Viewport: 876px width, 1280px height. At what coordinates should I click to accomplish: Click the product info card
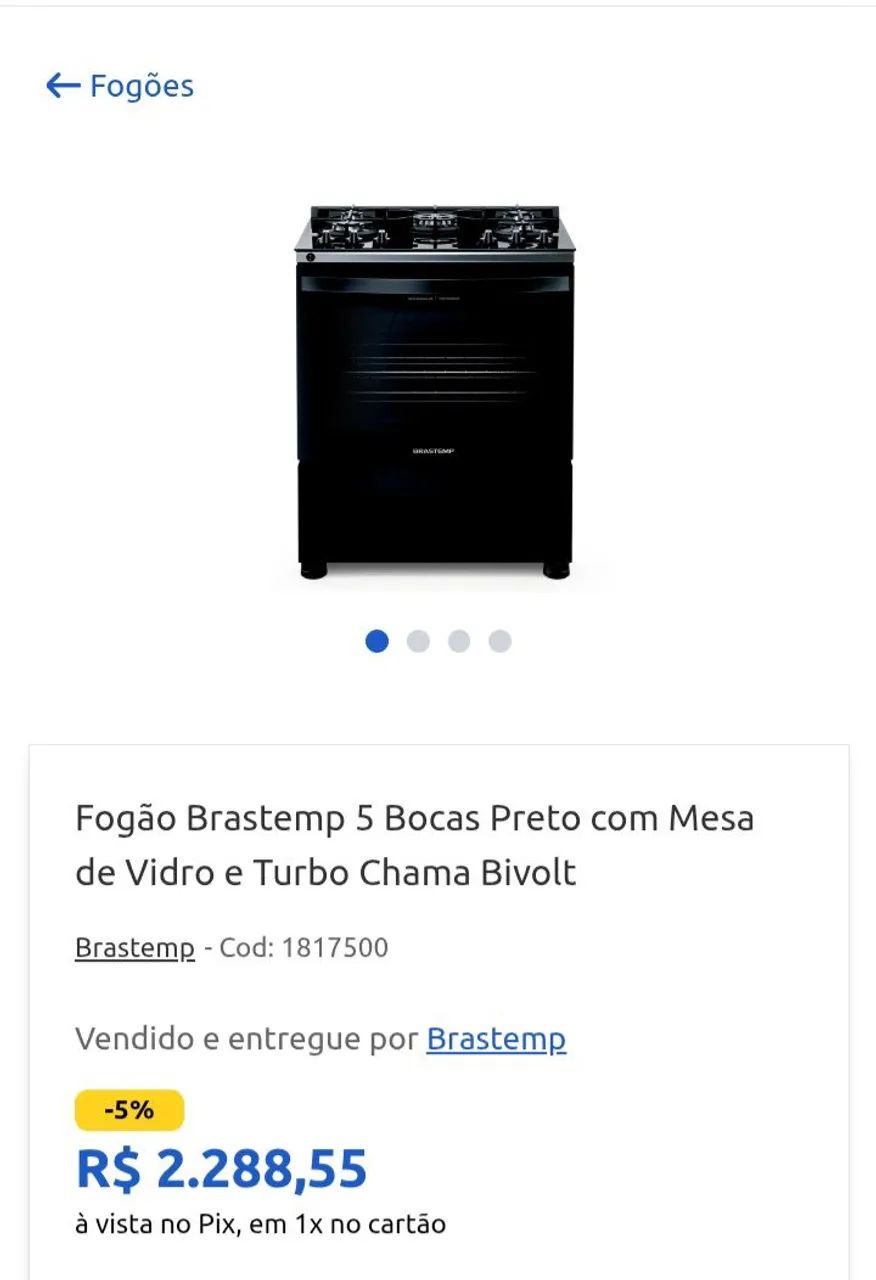(437, 1000)
